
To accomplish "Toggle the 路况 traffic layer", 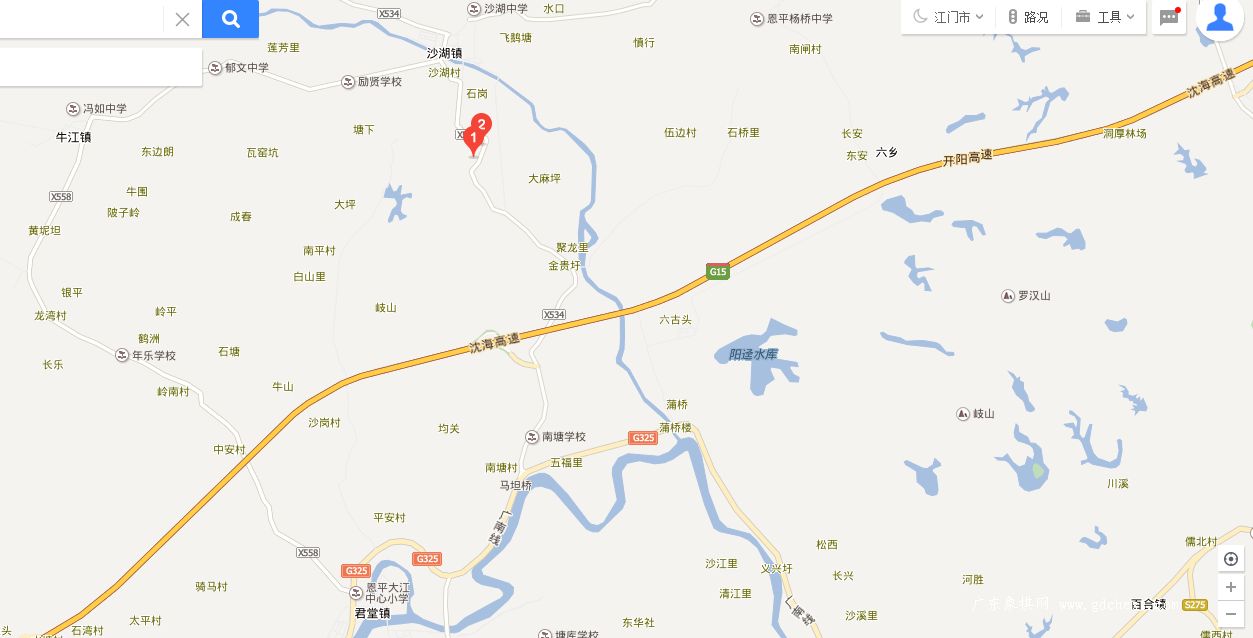I will point(1028,17).
